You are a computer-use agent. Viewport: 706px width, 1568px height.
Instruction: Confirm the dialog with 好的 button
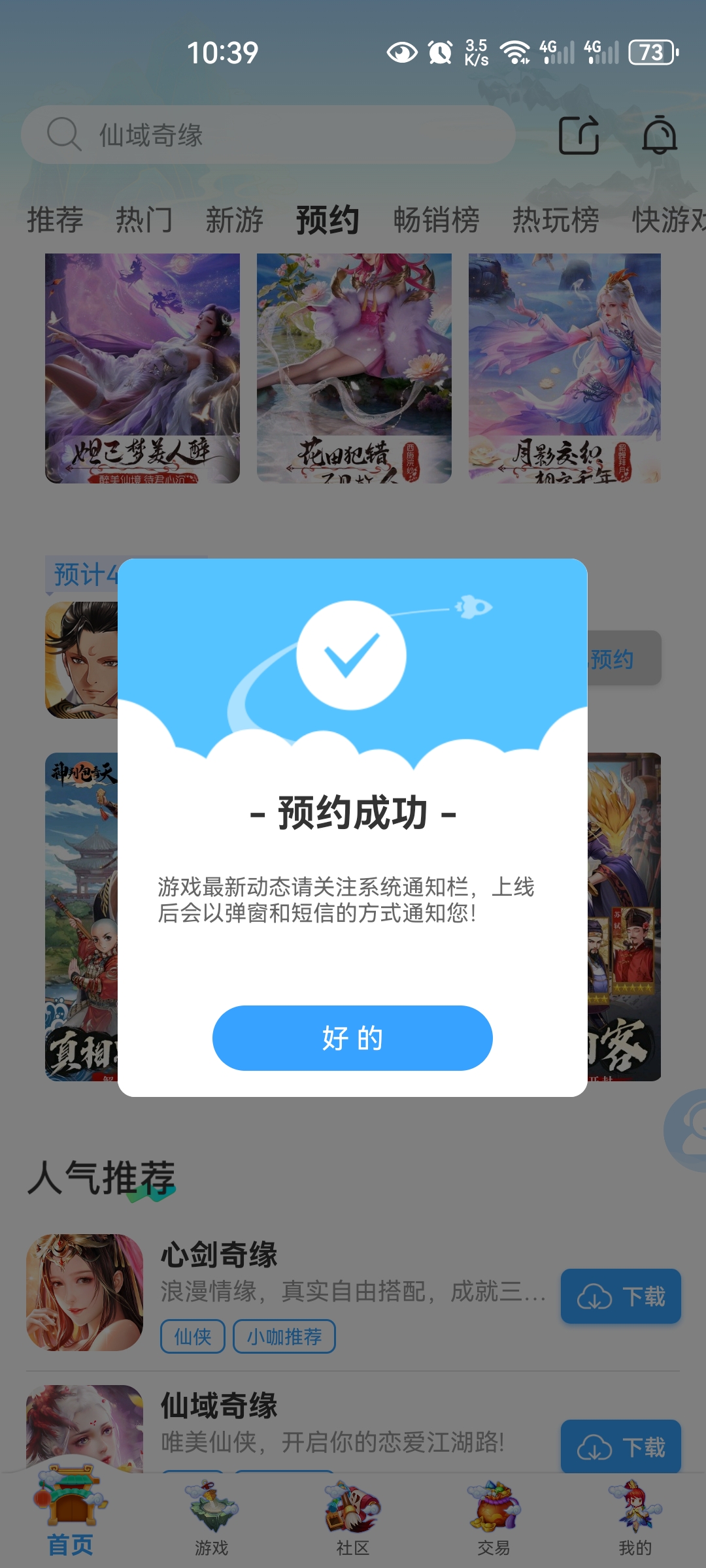coord(352,1037)
